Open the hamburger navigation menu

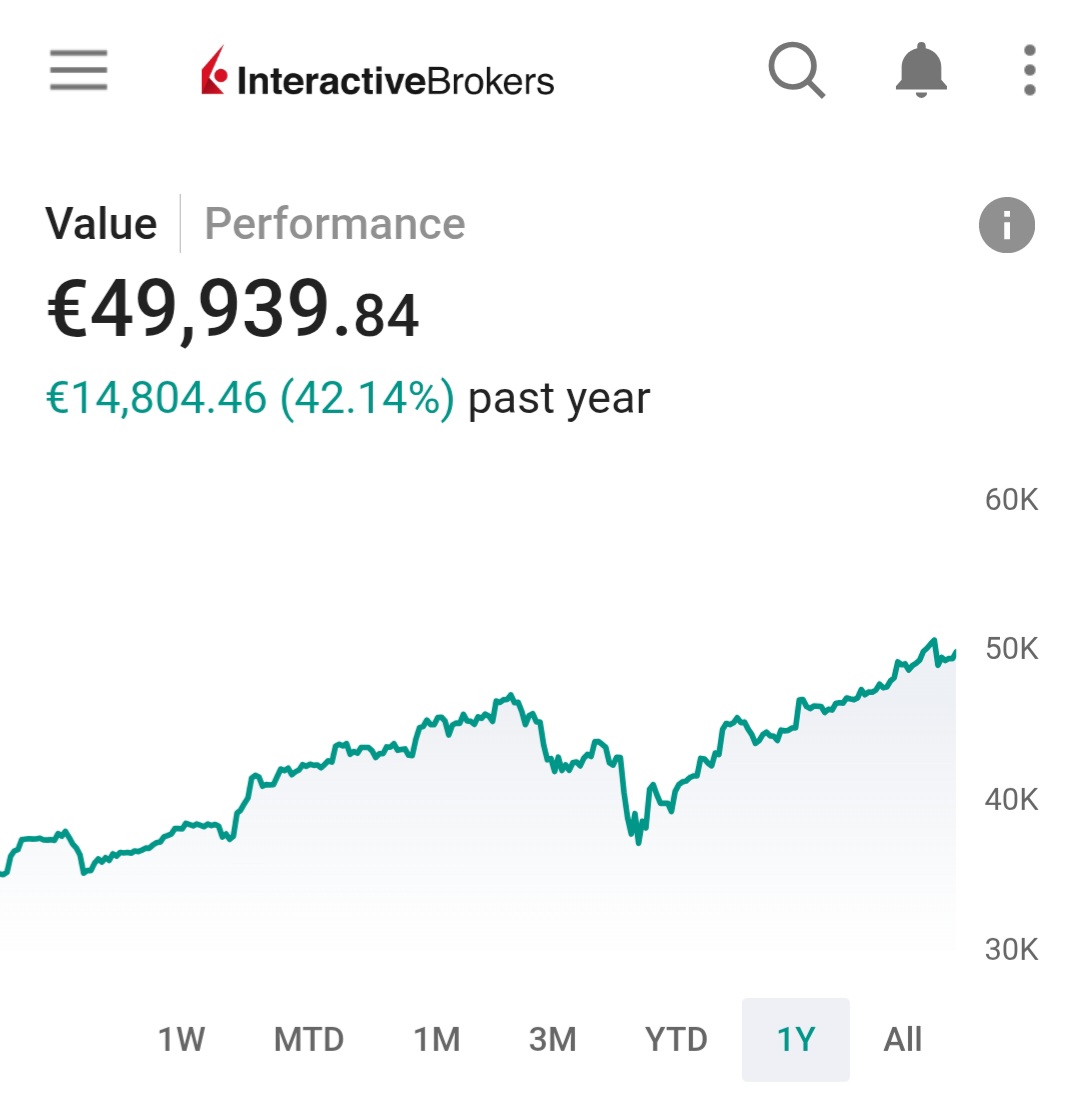click(x=78, y=72)
